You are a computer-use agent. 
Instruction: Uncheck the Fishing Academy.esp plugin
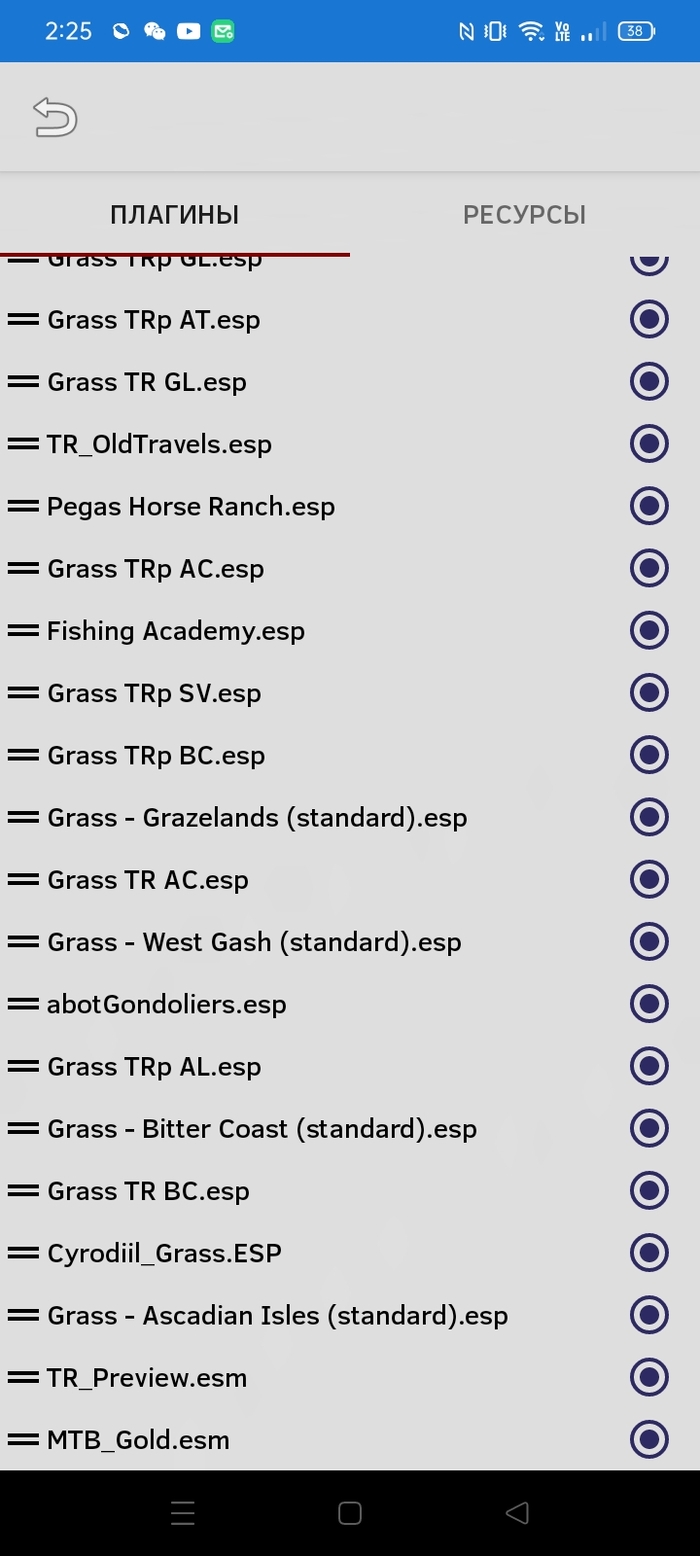[x=649, y=631]
